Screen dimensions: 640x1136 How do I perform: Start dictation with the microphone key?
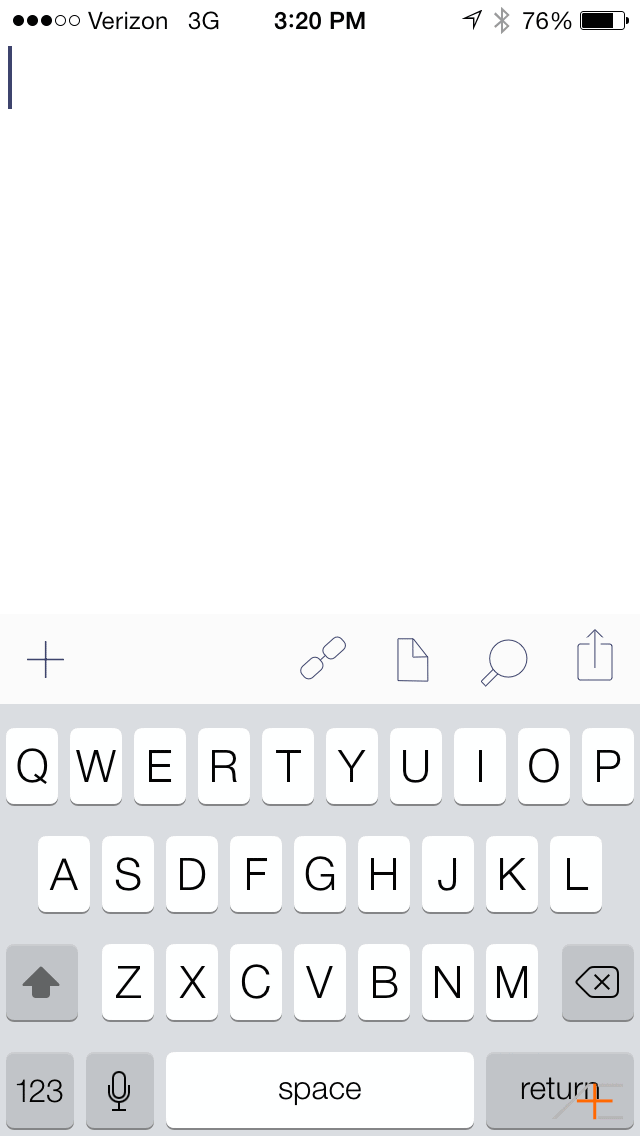click(120, 1090)
